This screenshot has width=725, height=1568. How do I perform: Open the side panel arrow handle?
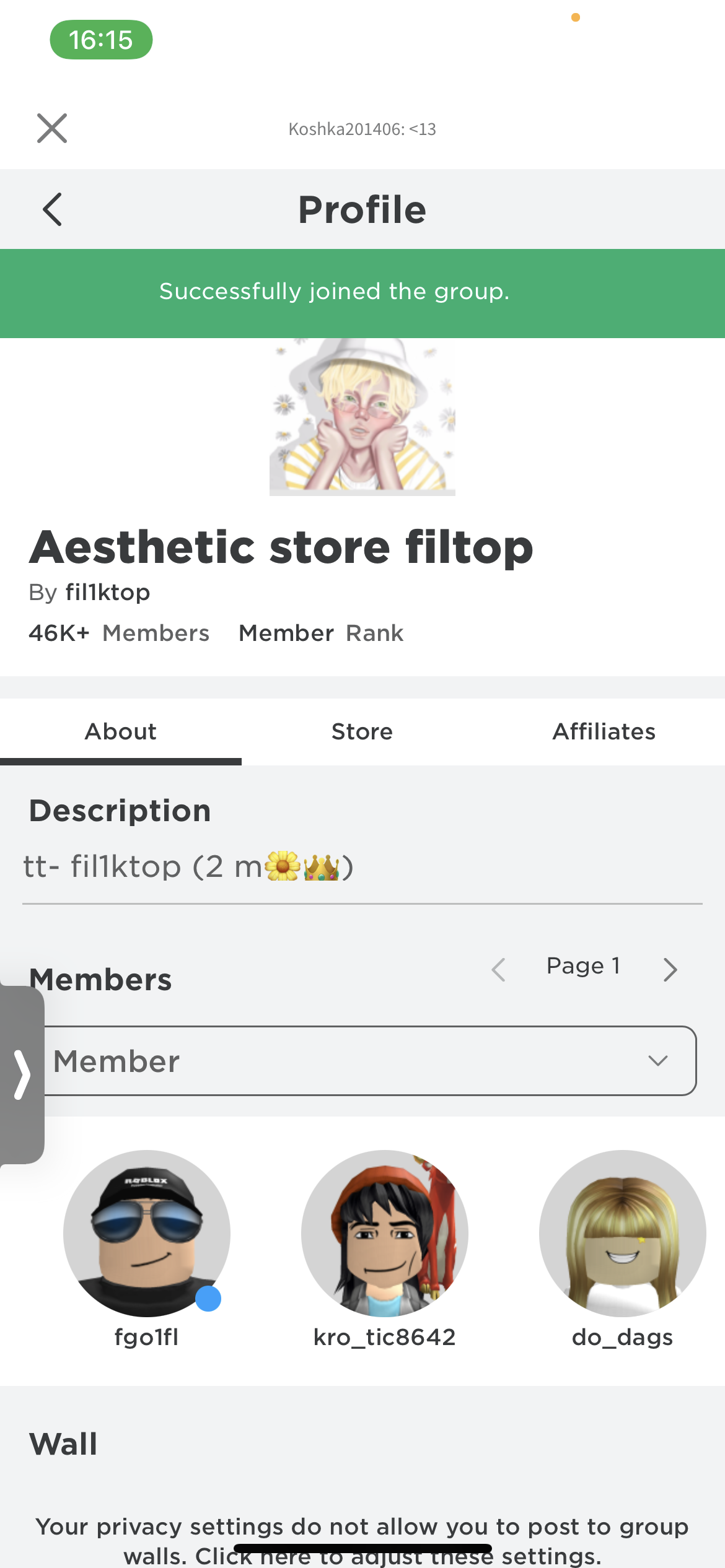(22, 1074)
